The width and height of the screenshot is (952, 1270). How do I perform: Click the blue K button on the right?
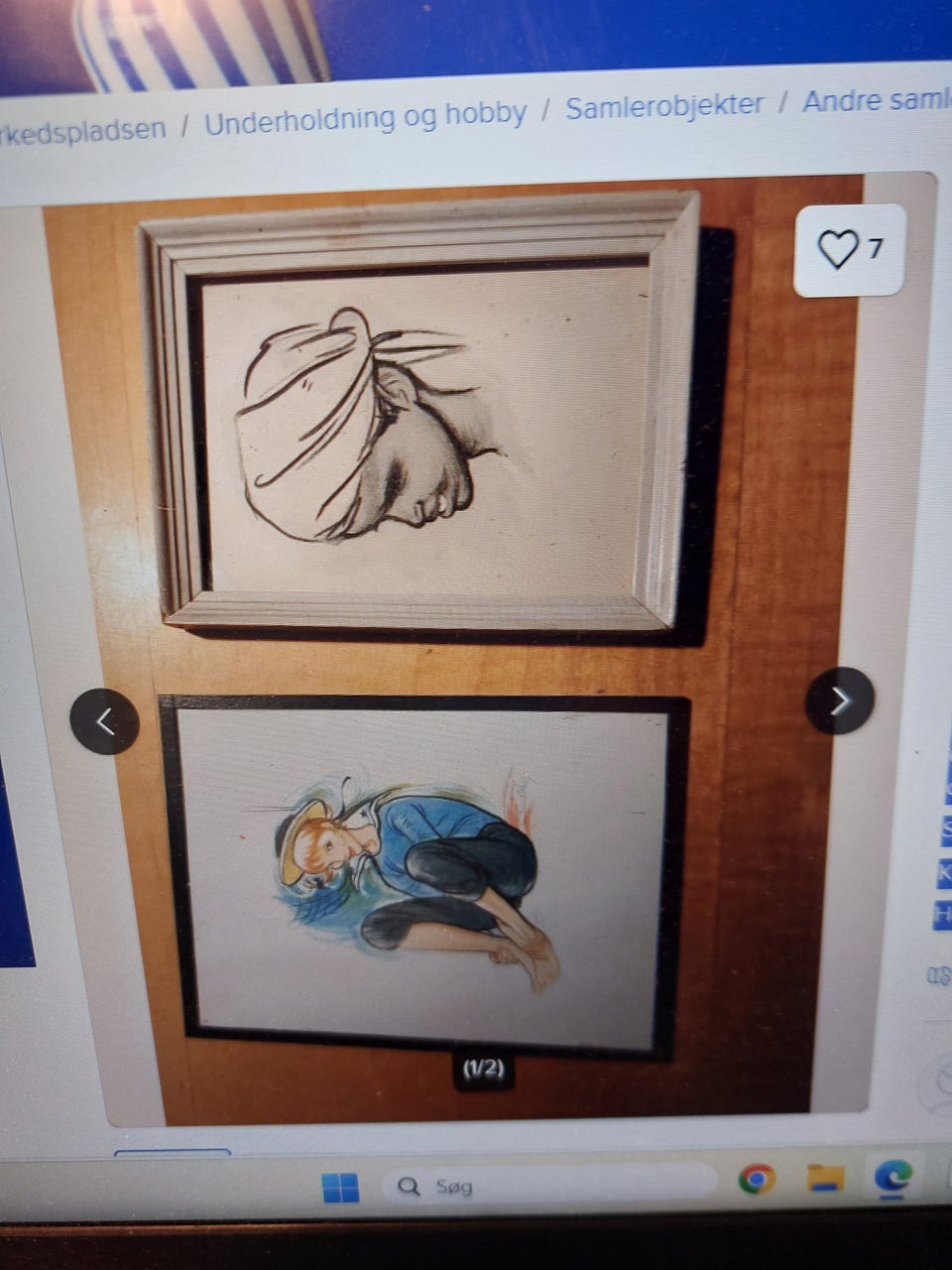pyautogui.click(x=946, y=872)
